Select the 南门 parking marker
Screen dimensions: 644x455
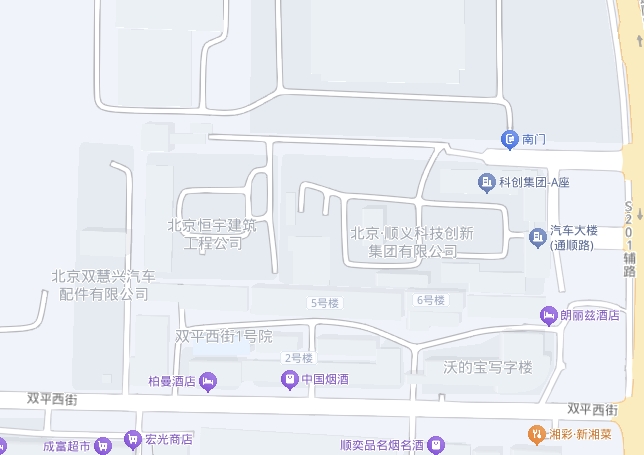[x=510, y=139]
